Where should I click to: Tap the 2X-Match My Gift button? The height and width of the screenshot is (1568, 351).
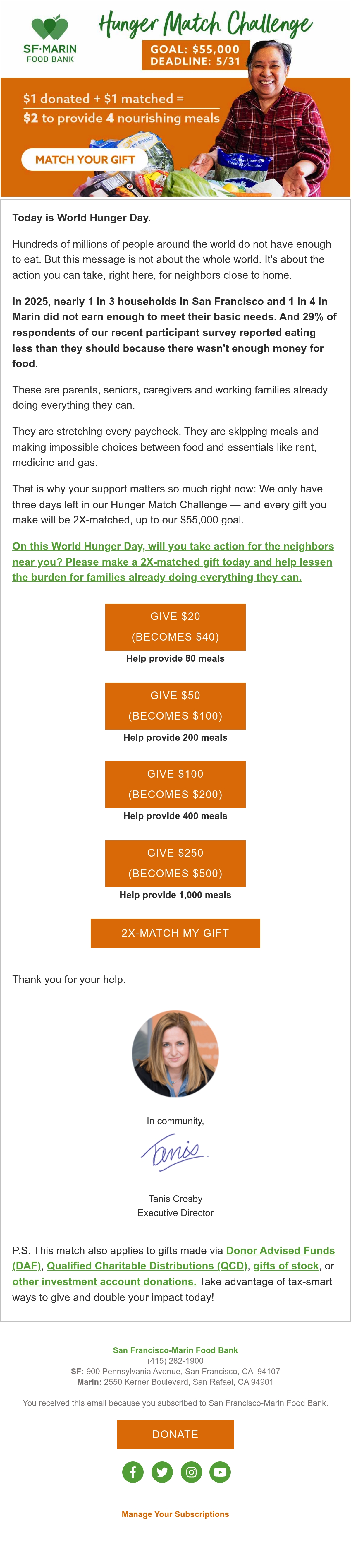pyautogui.click(x=175, y=933)
